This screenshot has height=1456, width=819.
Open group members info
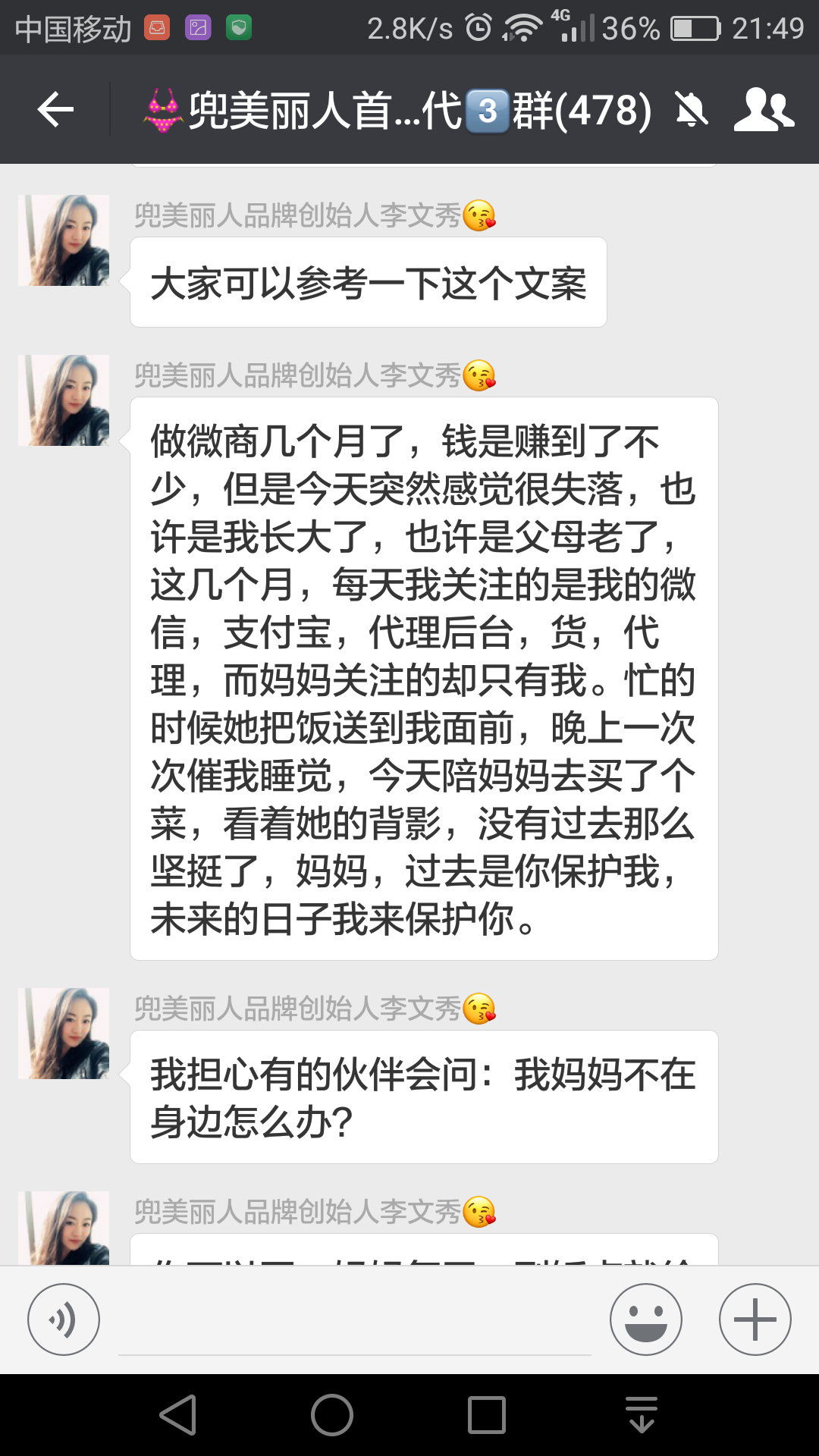764,111
